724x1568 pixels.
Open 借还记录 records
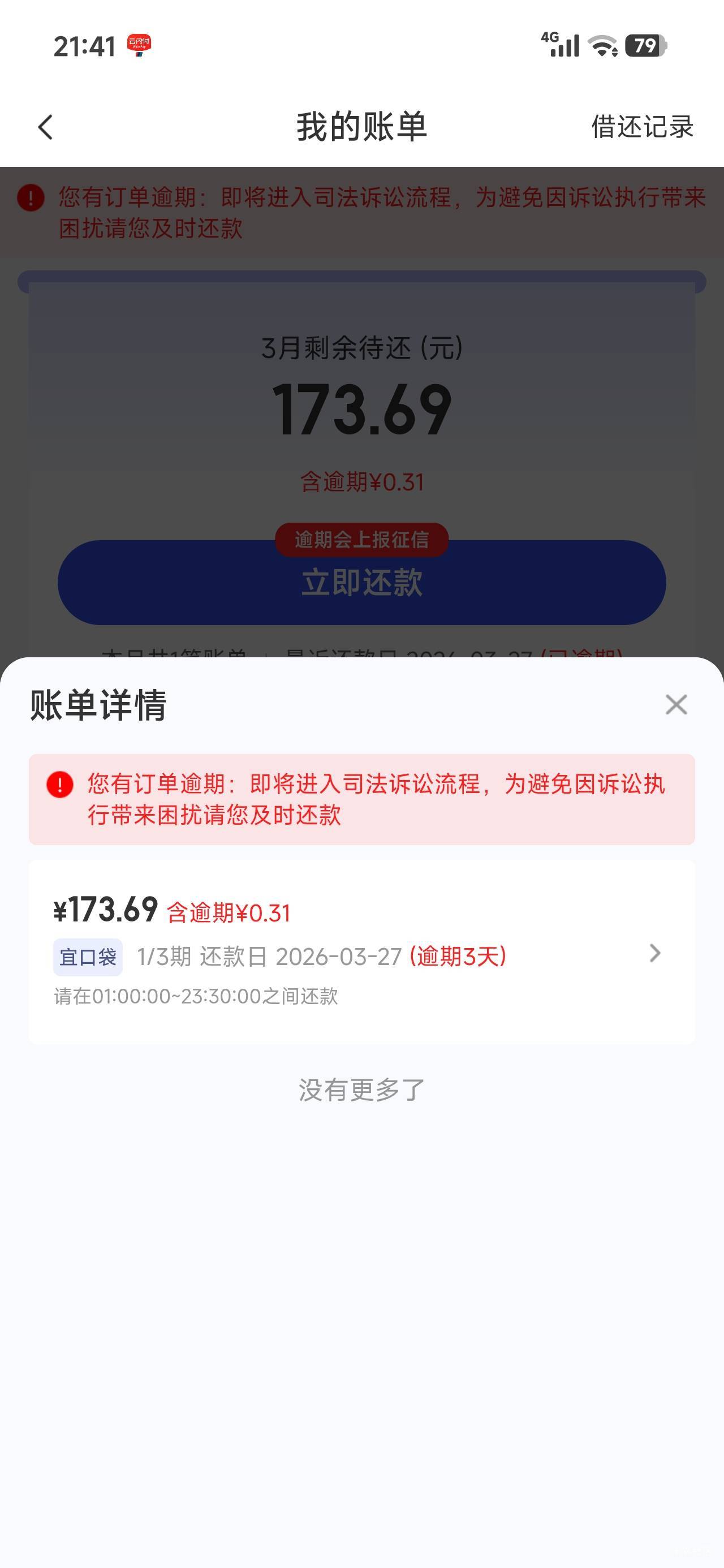pyautogui.click(x=643, y=127)
